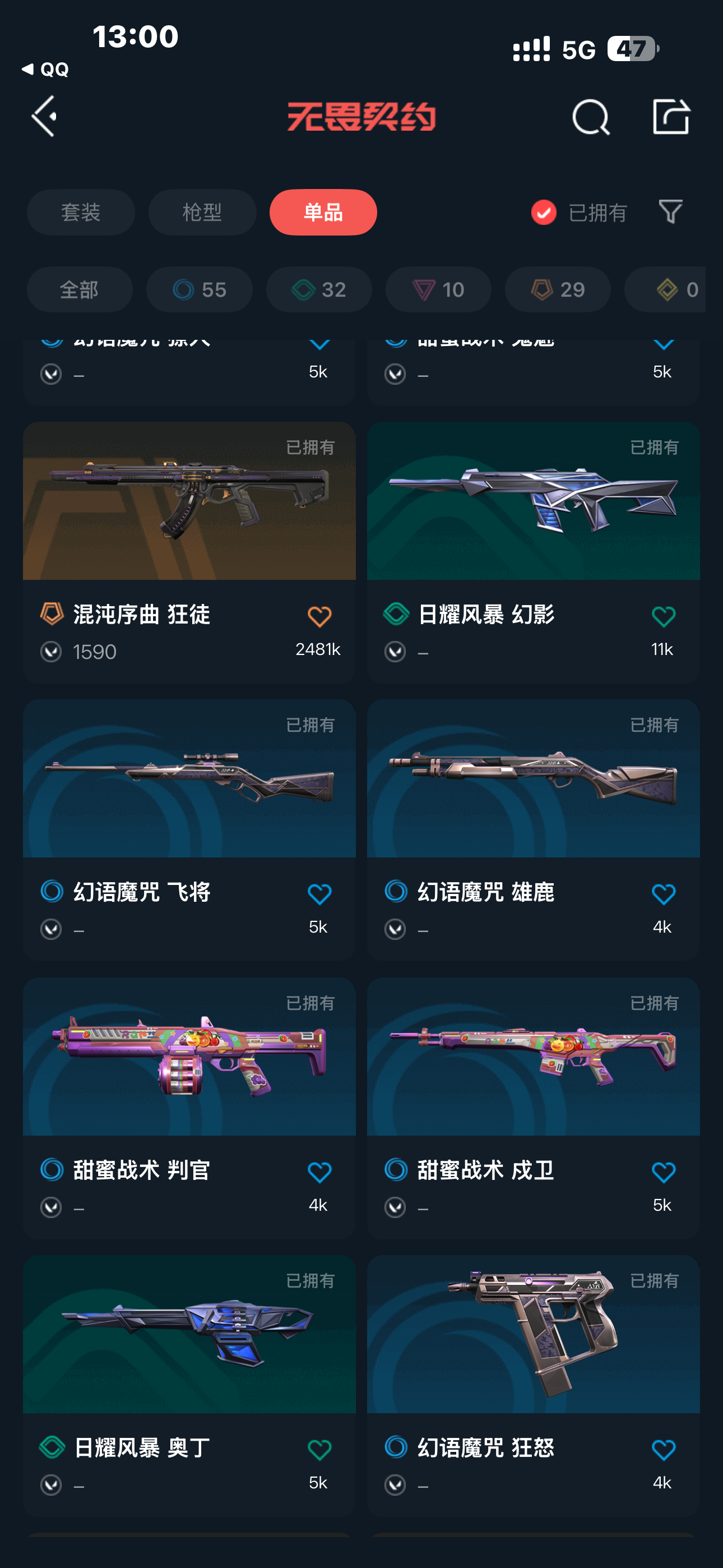723x1568 pixels.
Task: Open the 混沌序曲 狂徒 skin card
Action: click(189, 552)
